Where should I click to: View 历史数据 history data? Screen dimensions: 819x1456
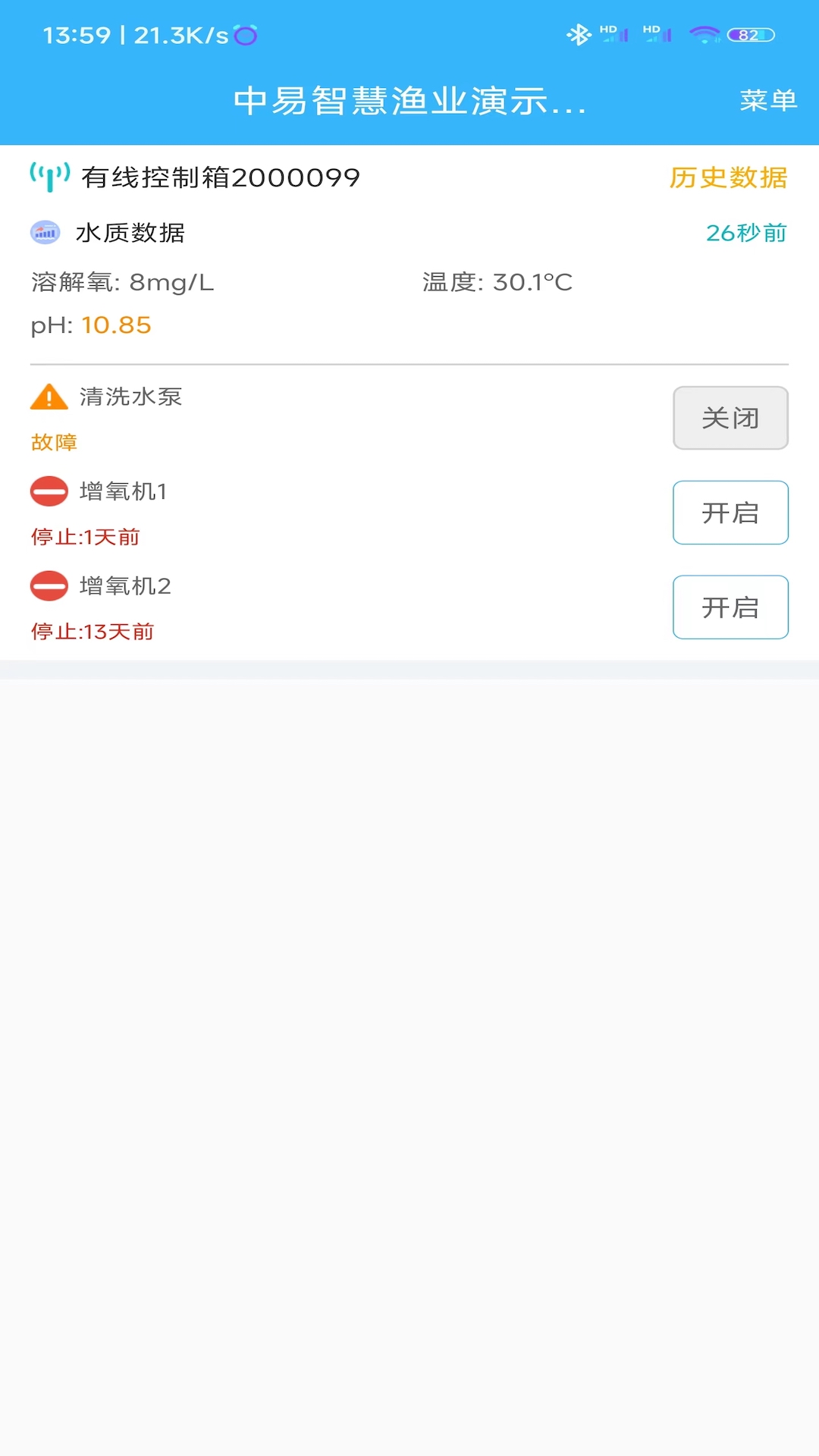[x=728, y=177]
